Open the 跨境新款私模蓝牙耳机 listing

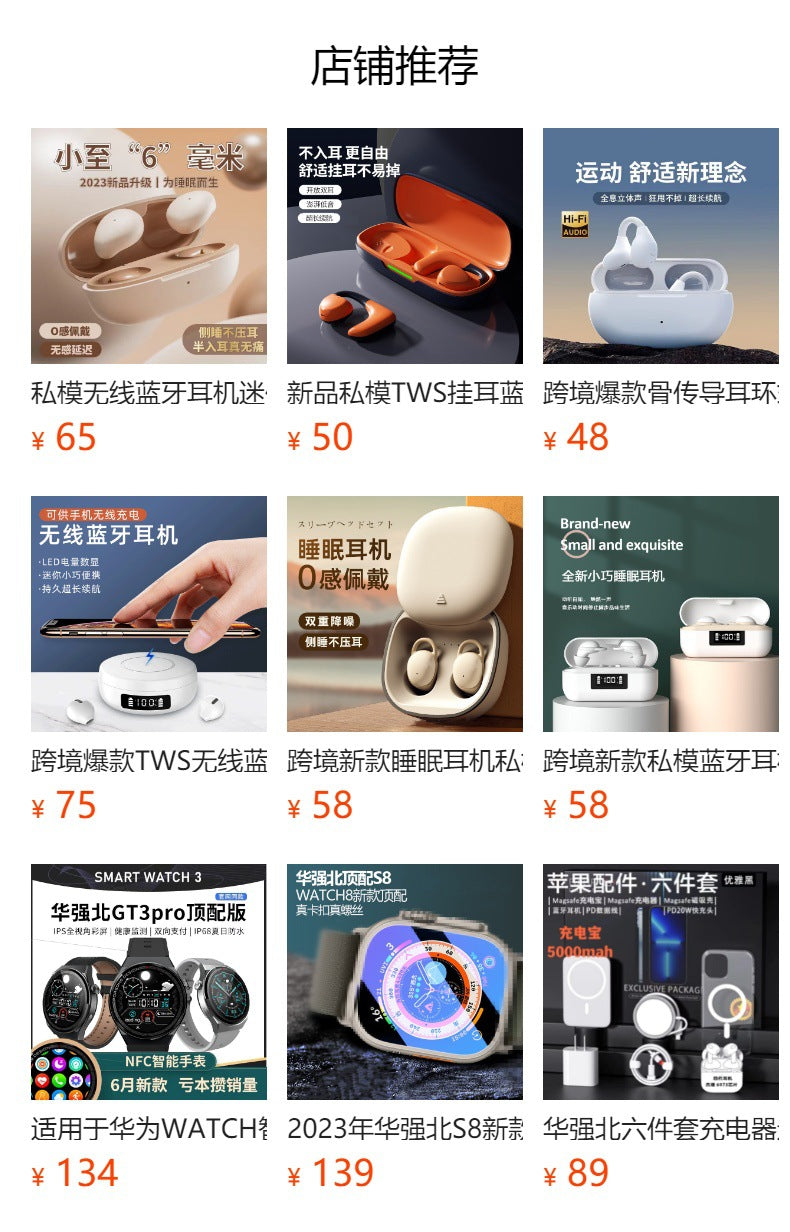pyautogui.click(x=660, y=614)
